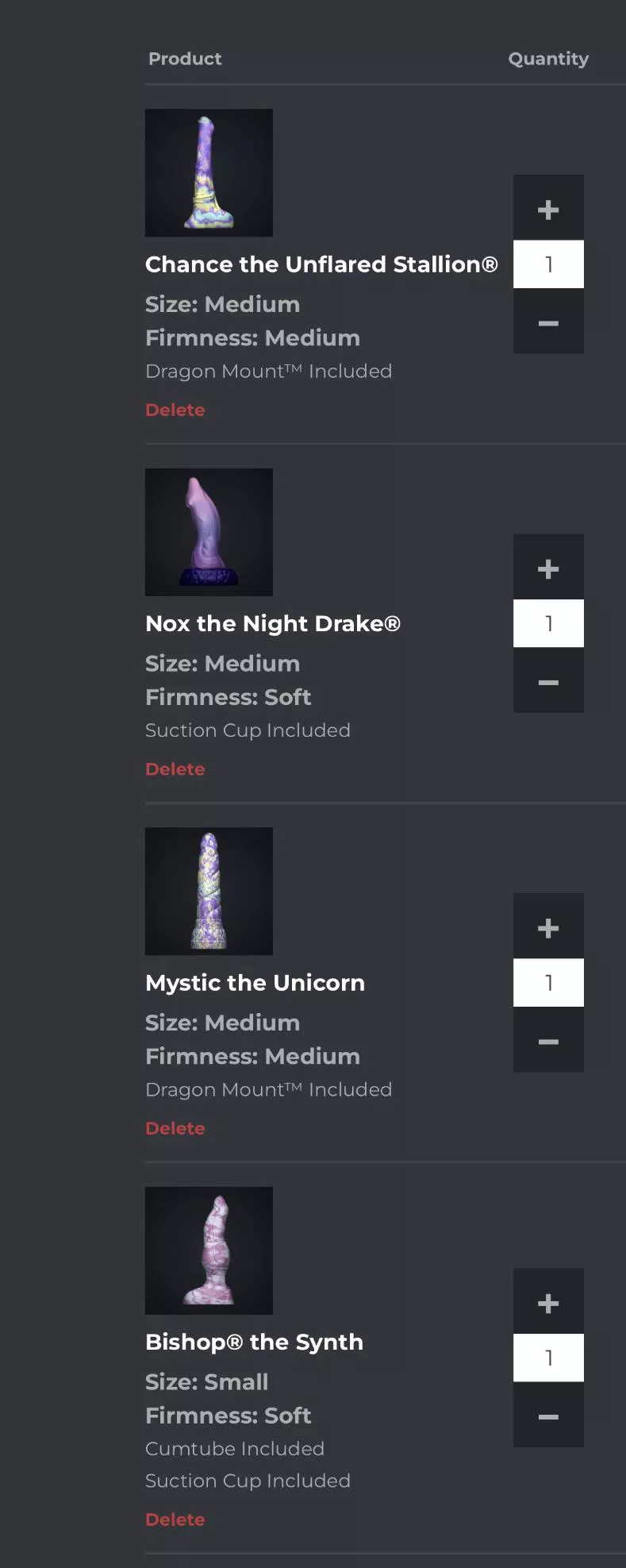Increase quantity of Nox the Night Drake
This screenshot has width=626, height=1568.
click(548, 567)
